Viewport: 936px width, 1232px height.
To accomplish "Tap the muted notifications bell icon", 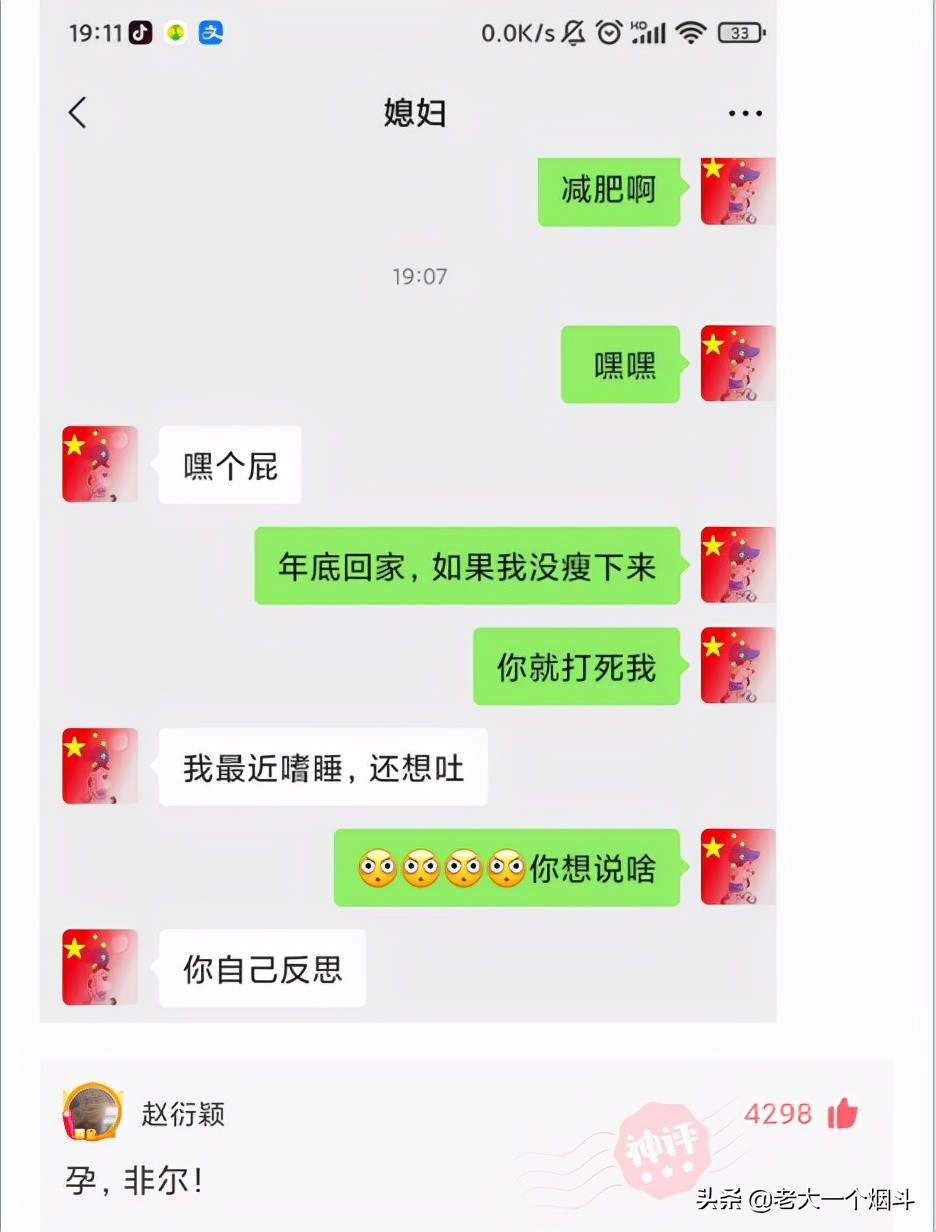I will click(x=573, y=31).
